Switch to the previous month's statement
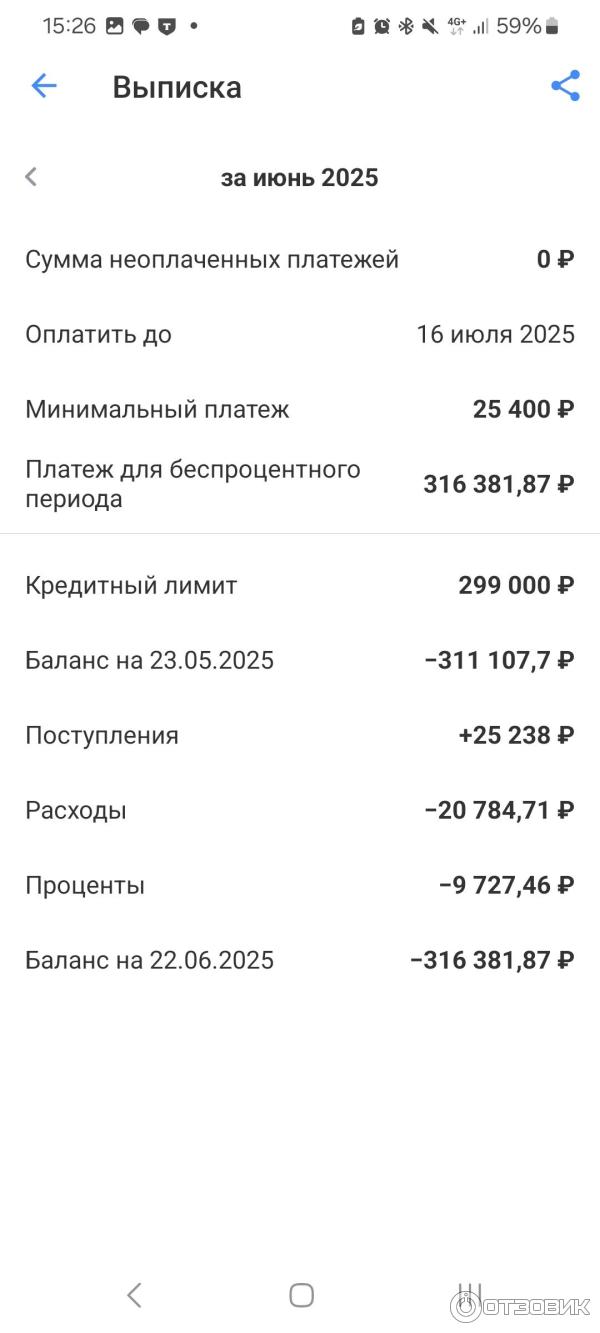 [31, 177]
